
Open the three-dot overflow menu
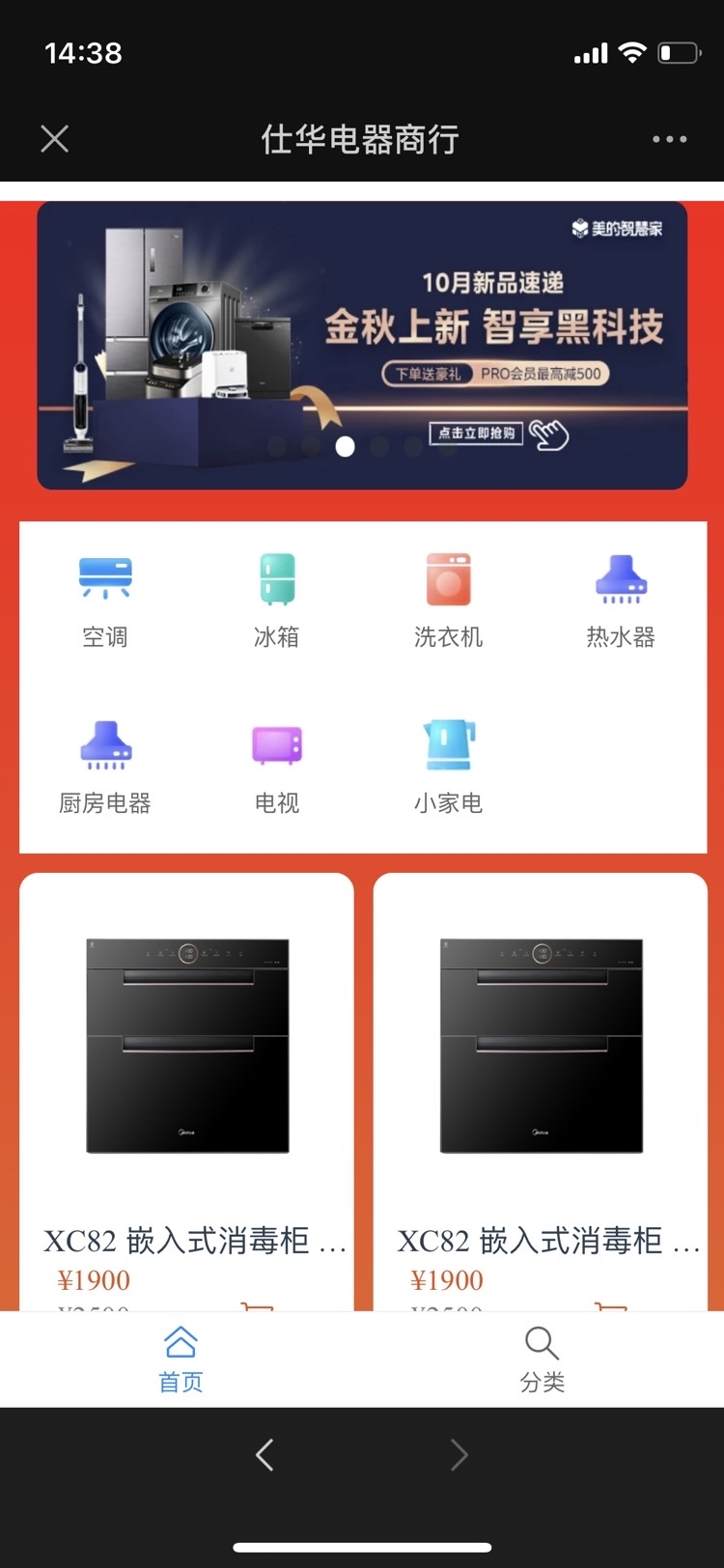tap(669, 139)
